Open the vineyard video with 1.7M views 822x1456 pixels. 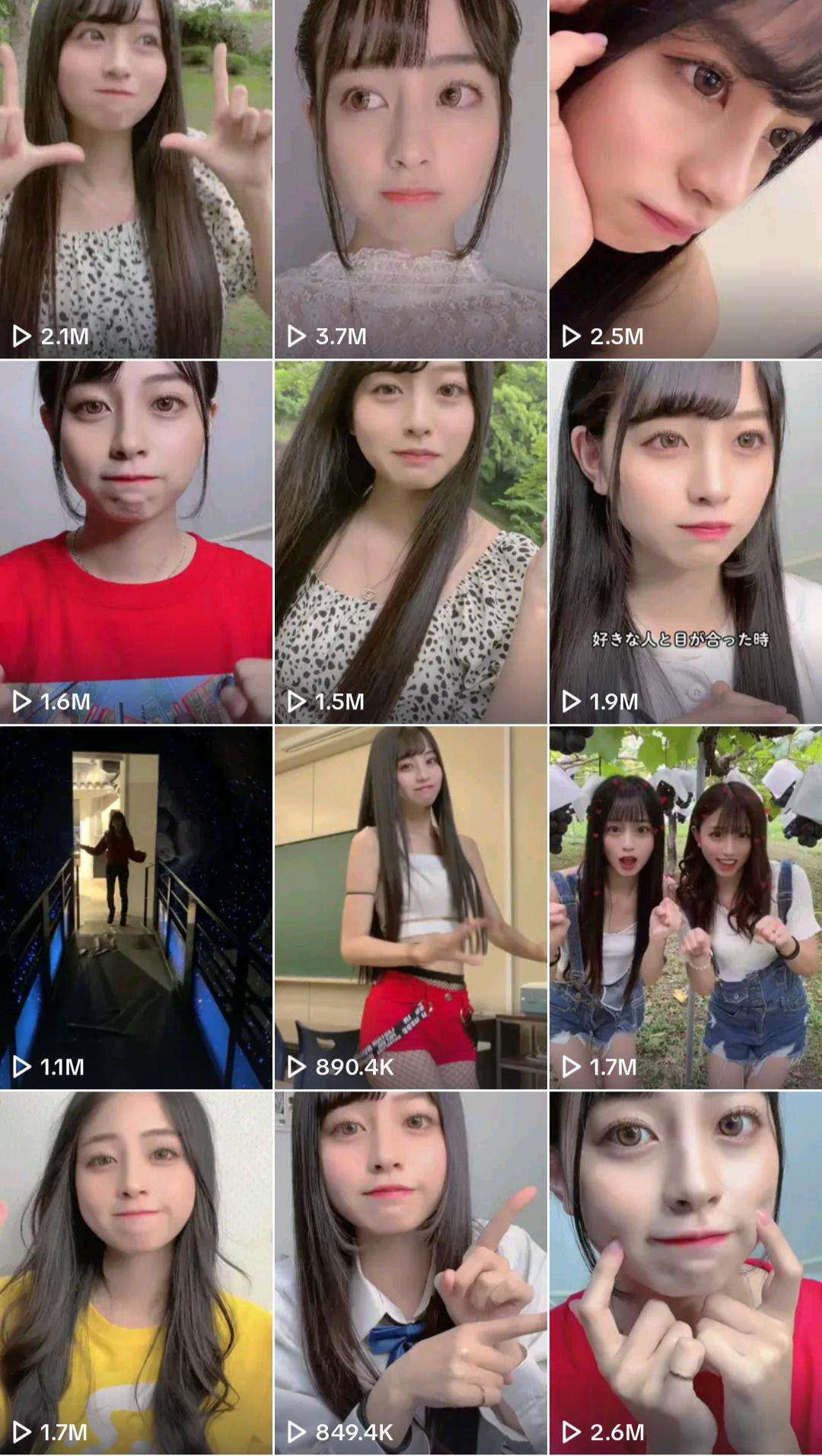685,907
